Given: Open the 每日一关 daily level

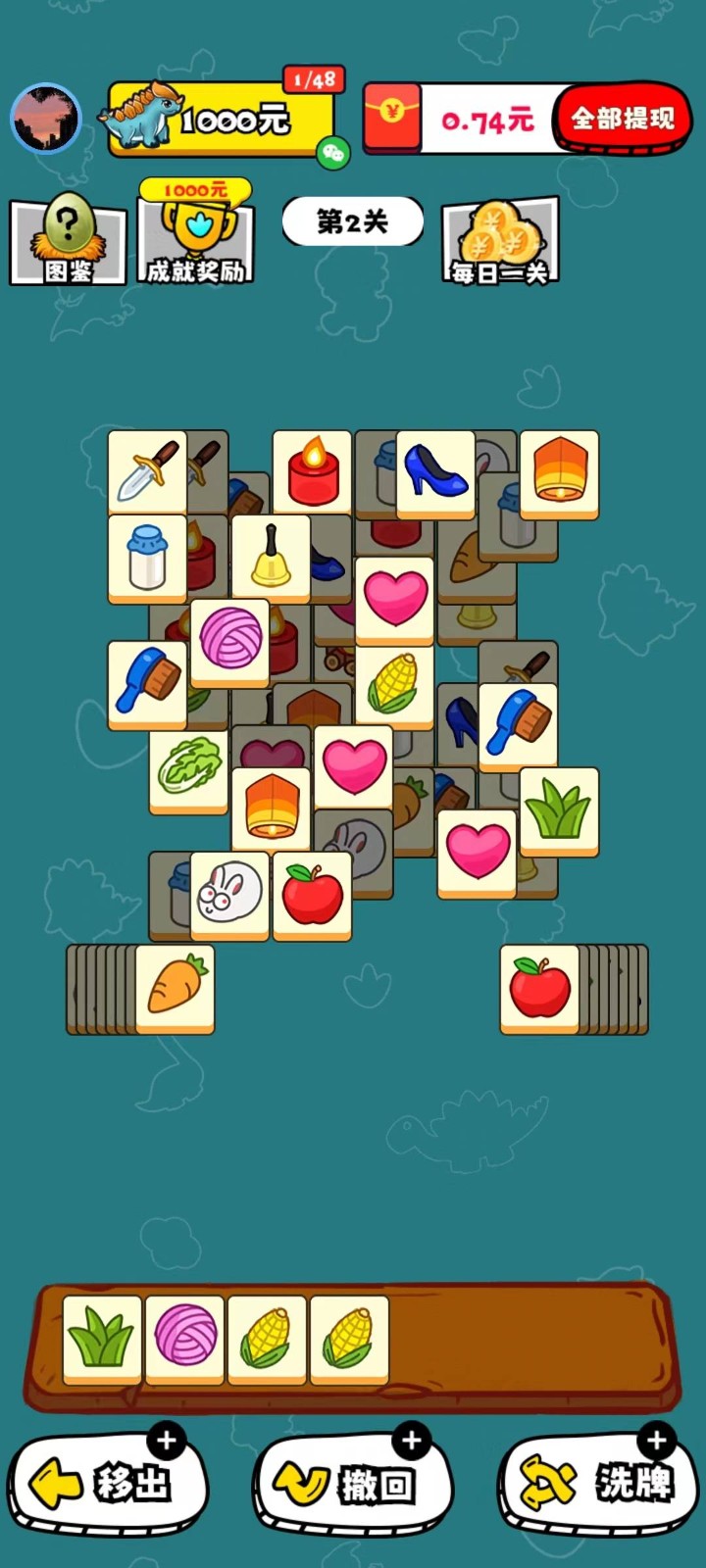Looking at the screenshot, I should [500, 242].
